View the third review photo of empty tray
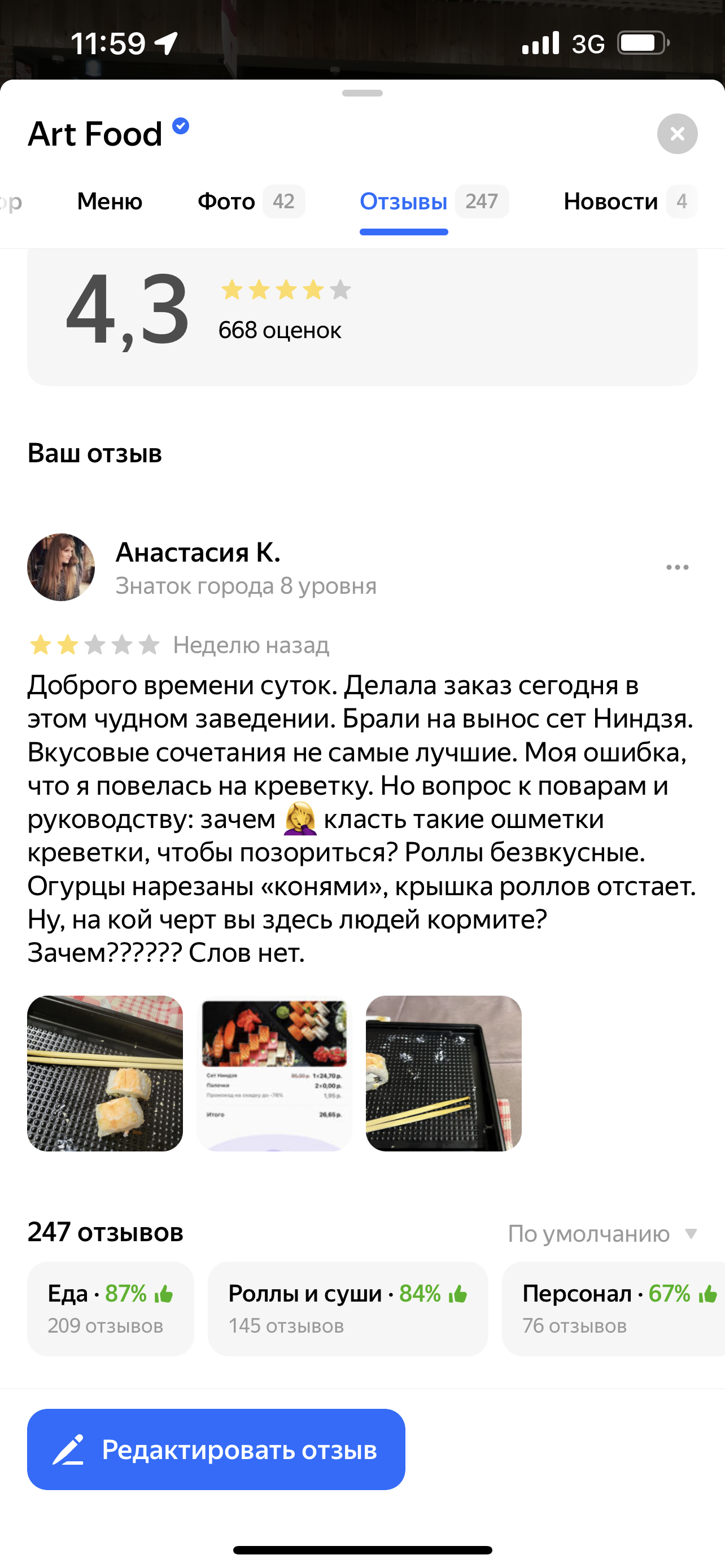 pos(443,1073)
